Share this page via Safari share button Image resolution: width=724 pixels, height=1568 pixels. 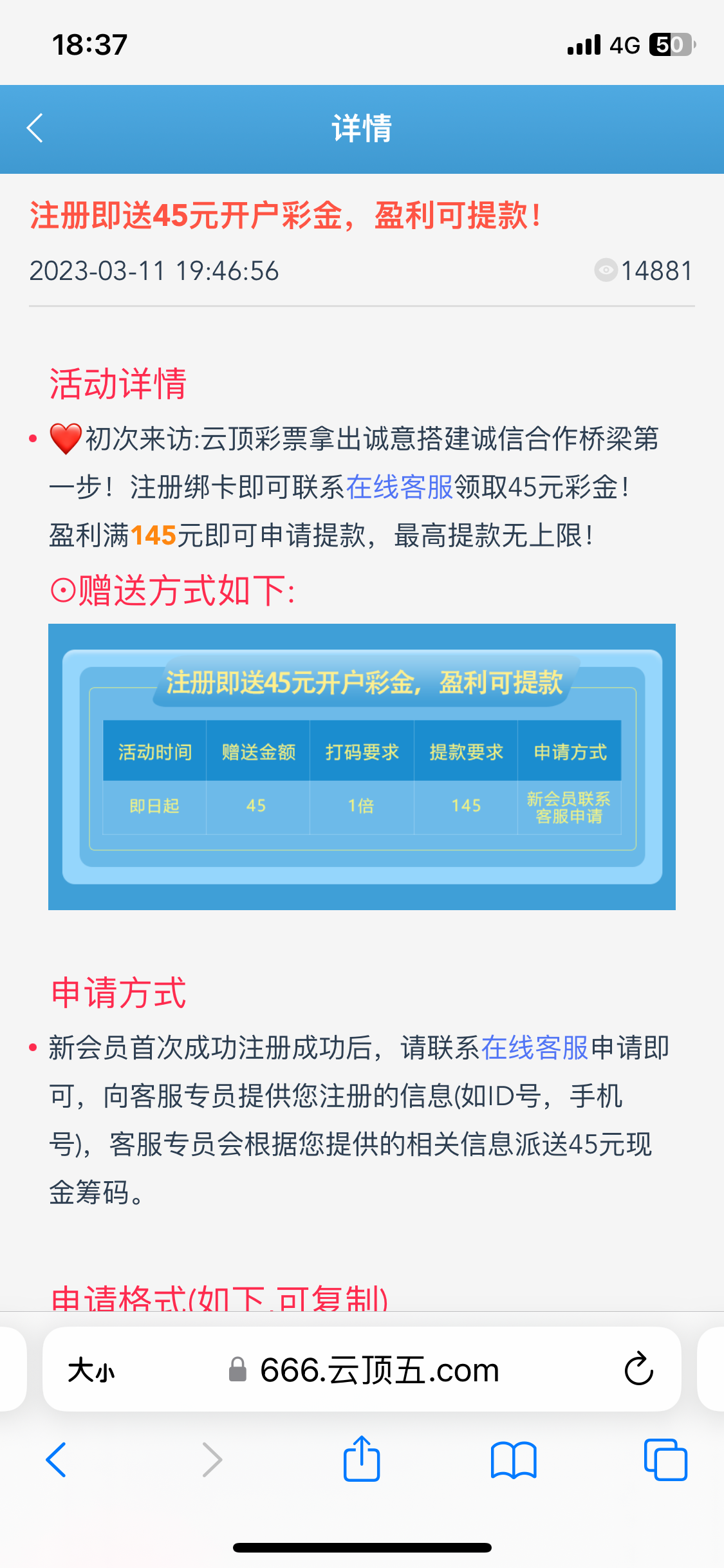tap(362, 1459)
